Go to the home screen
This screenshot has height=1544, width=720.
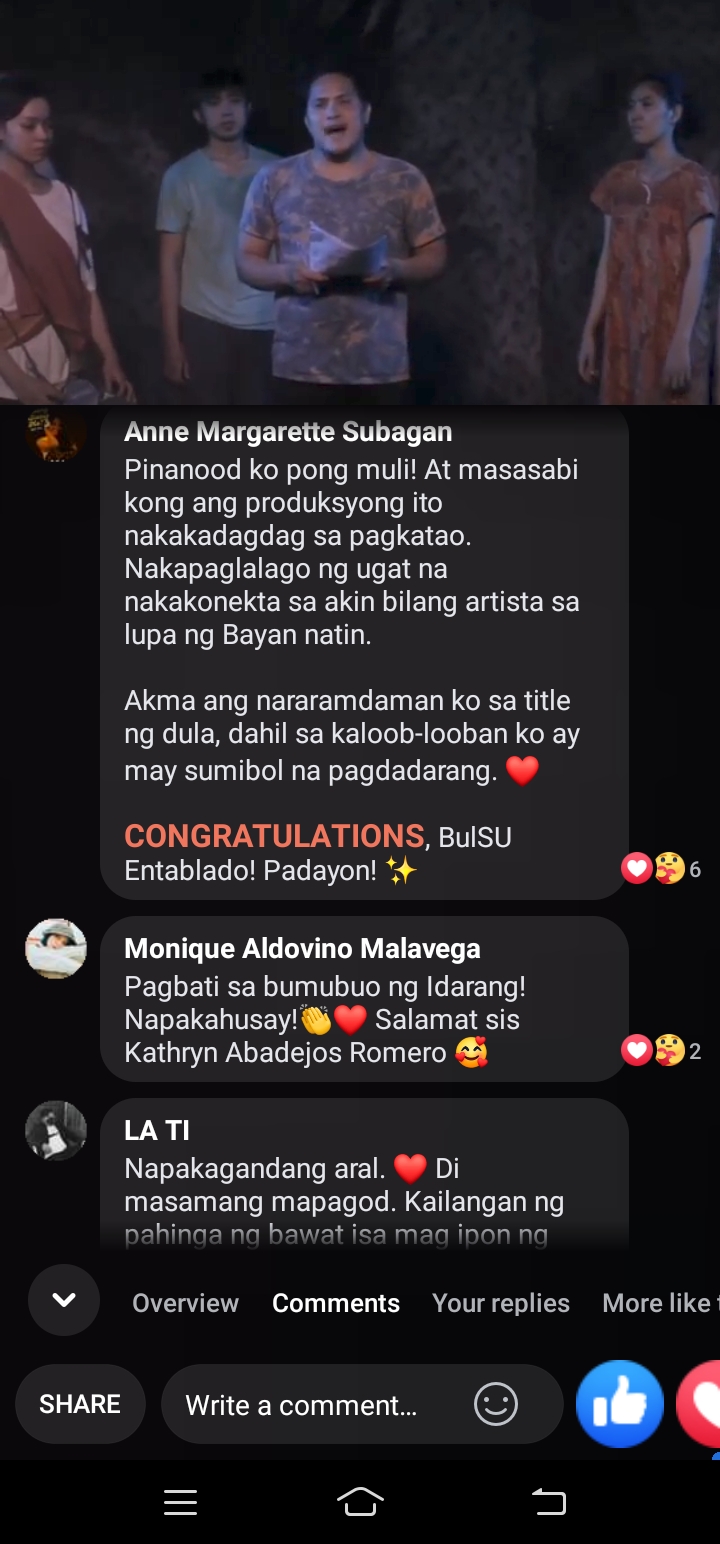[x=360, y=1502]
